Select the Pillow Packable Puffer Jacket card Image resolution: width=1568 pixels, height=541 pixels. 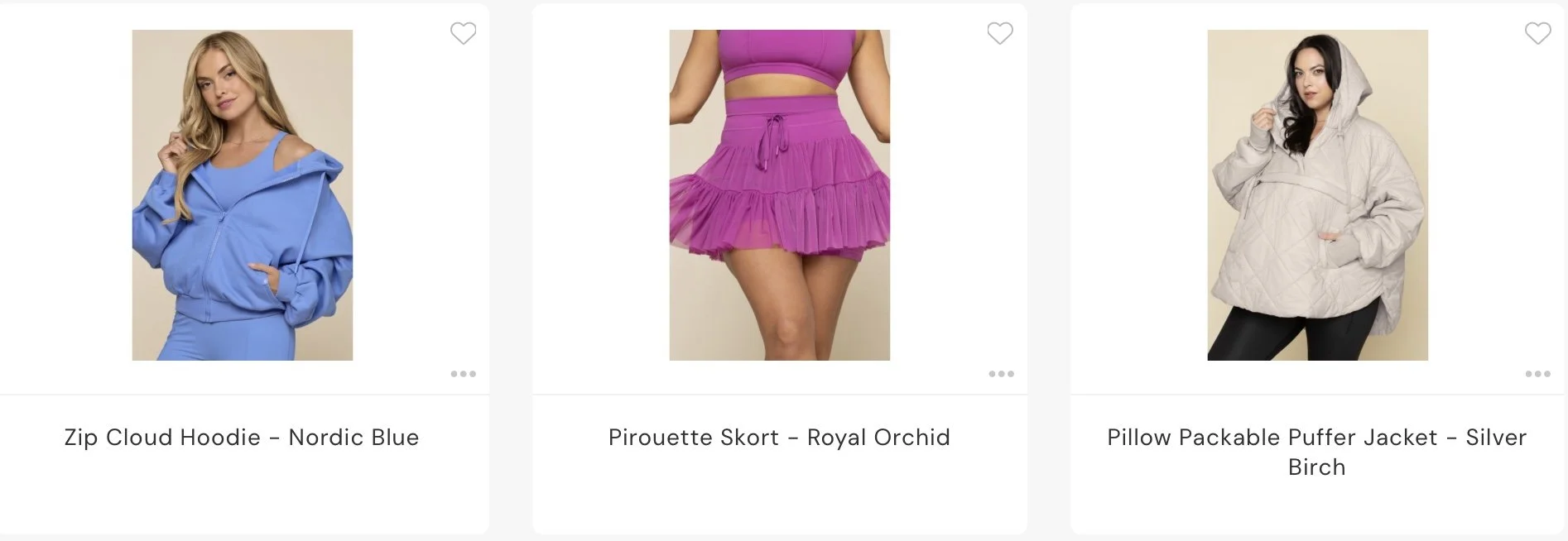click(1316, 451)
